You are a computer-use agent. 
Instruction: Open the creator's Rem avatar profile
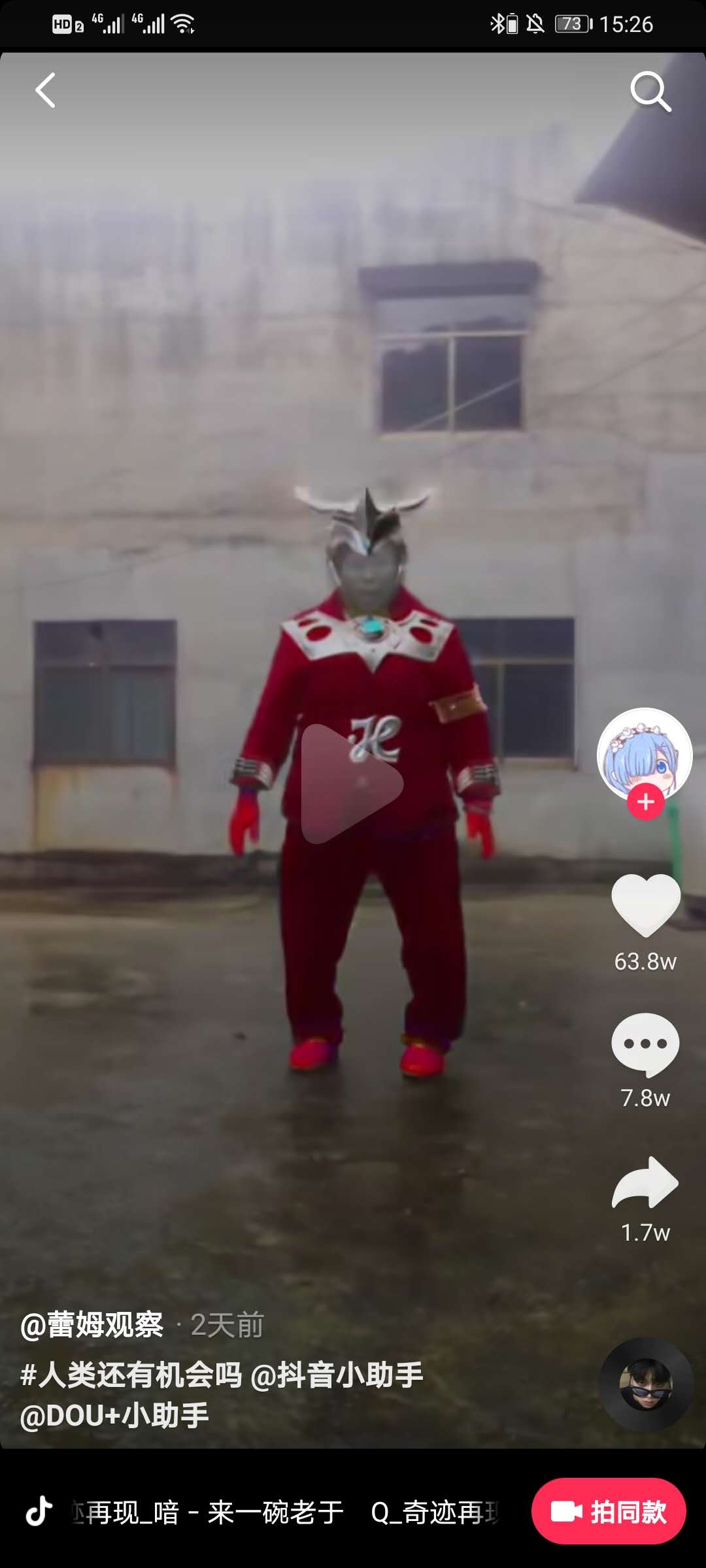[645, 755]
